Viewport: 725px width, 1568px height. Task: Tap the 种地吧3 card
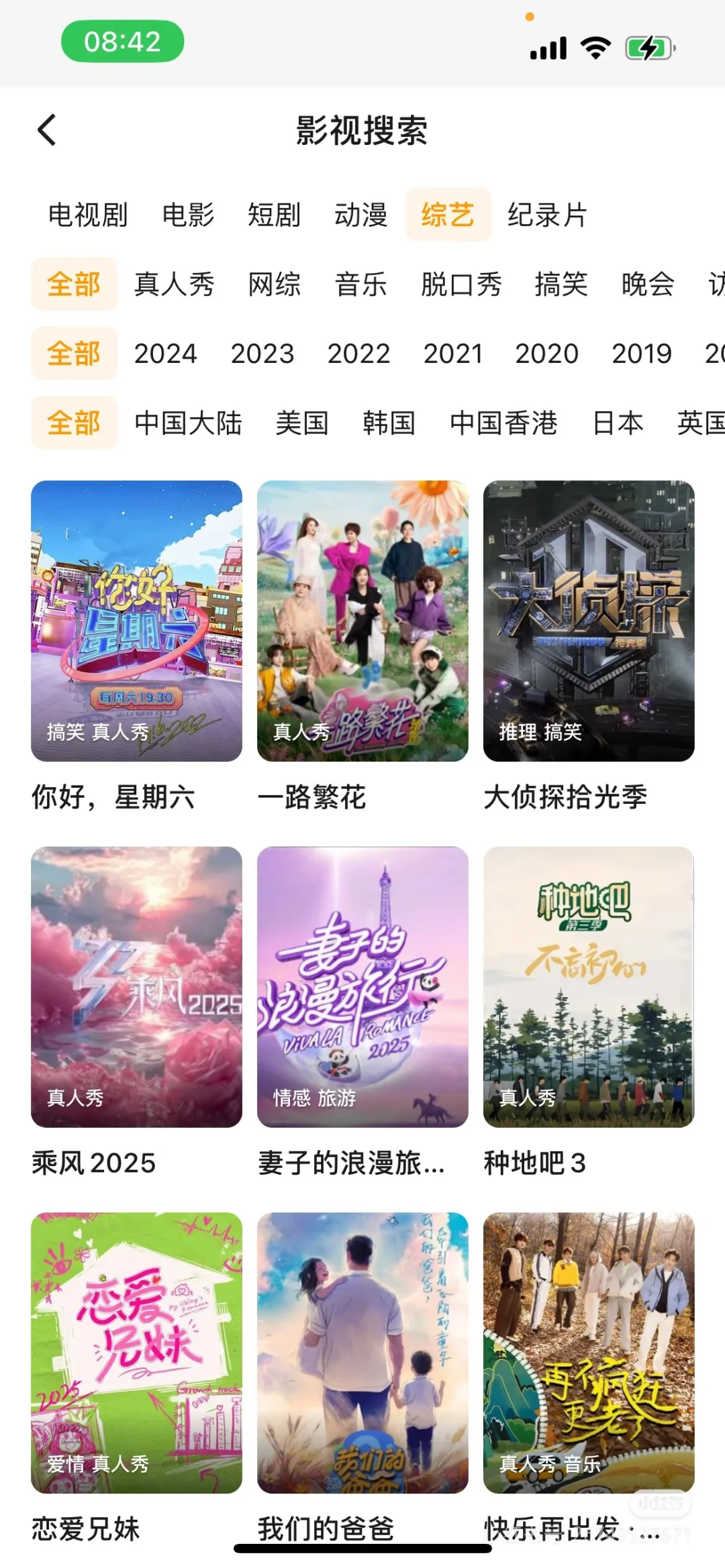tap(589, 986)
